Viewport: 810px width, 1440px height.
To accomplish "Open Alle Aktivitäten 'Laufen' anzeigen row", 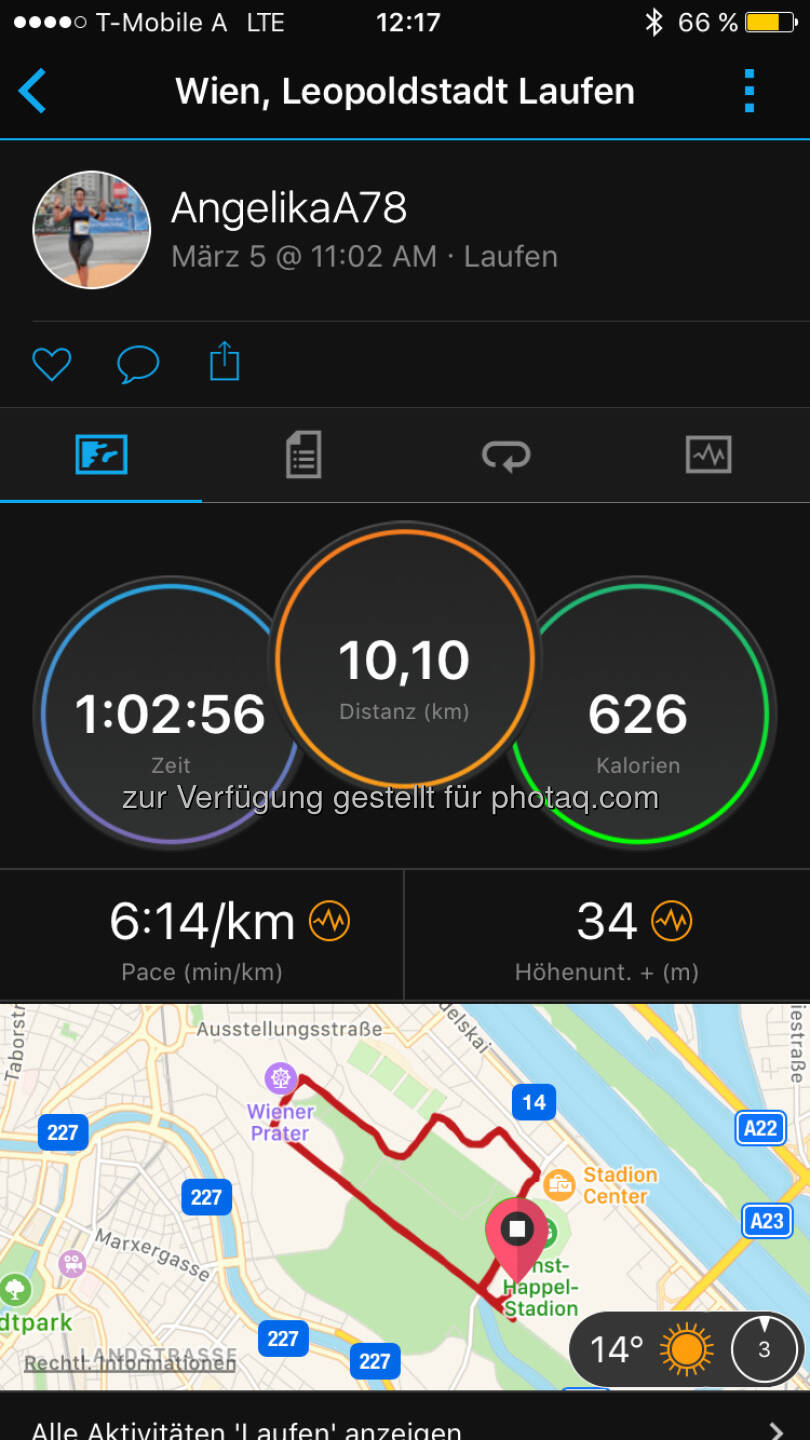I will pos(405,1428).
